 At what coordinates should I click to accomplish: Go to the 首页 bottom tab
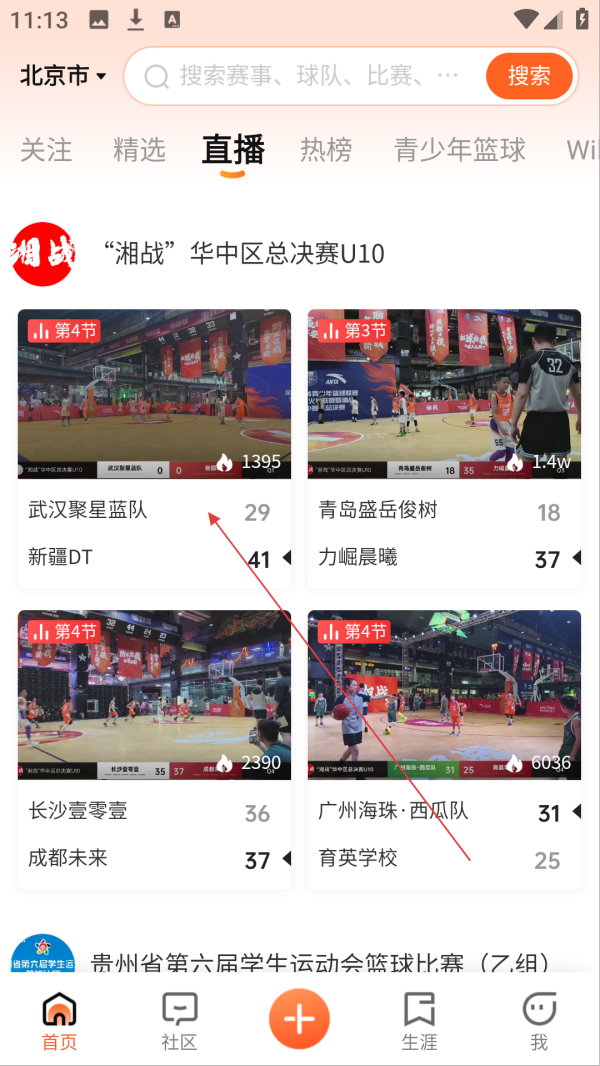click(x=60, y=1022)
